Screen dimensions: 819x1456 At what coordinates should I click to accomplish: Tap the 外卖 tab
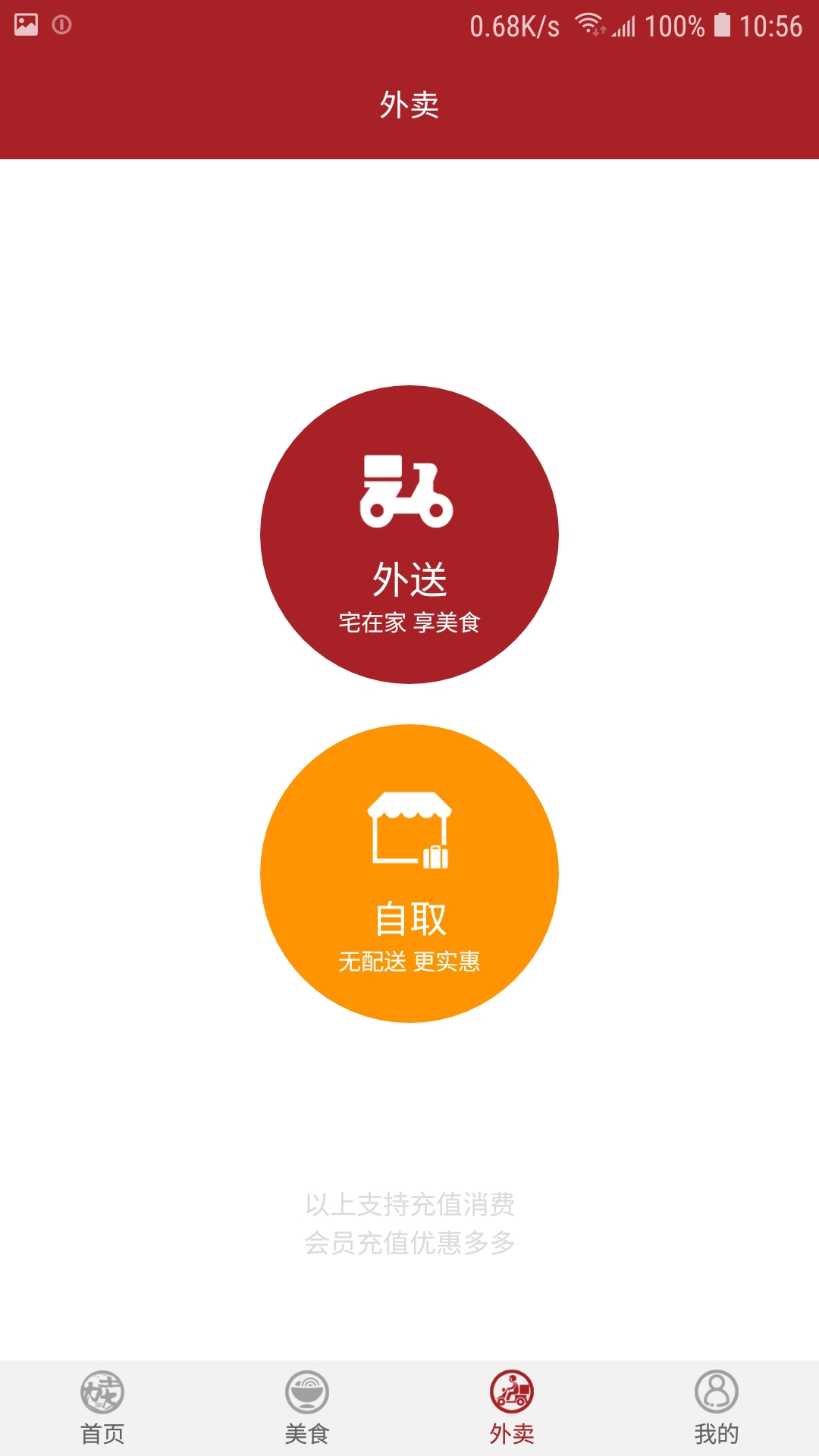pyautogui.click(x=512, y=1407)
